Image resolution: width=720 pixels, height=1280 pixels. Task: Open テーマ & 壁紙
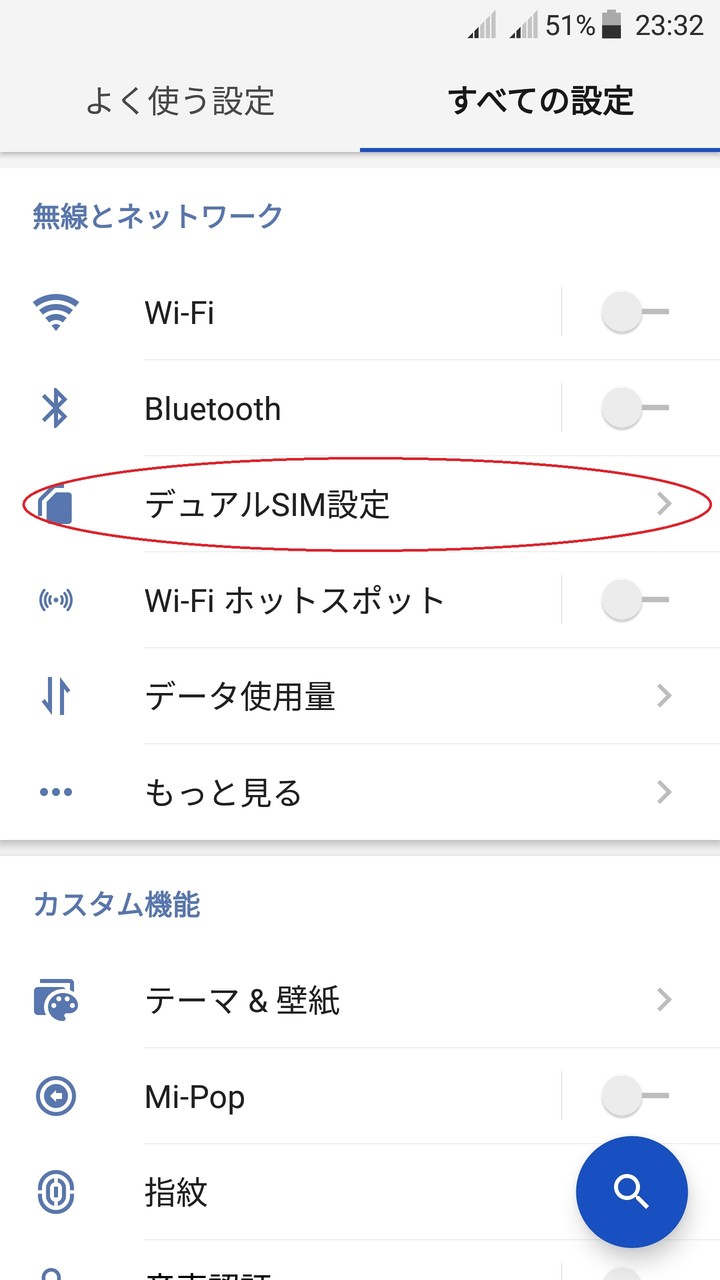click(360, 1000)
